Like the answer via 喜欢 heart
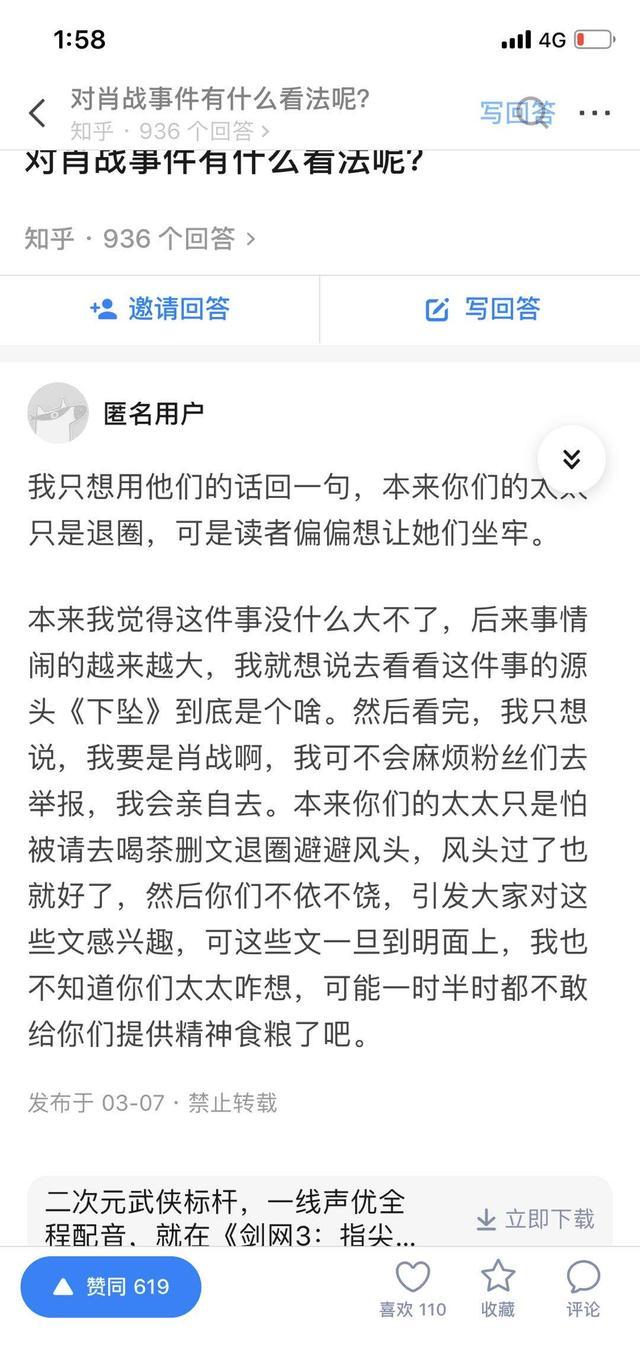640x1348 pixels. coord(412,1287)
